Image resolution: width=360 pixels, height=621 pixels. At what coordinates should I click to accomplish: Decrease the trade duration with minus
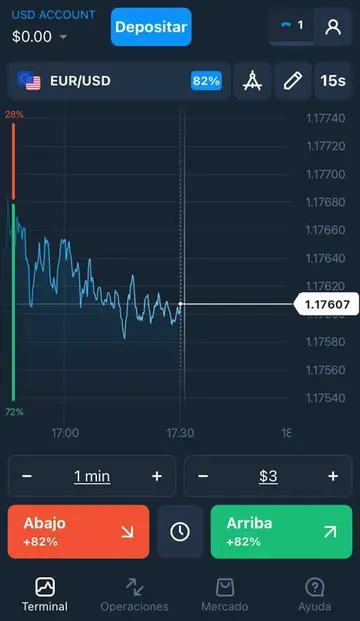click(27, 476)
